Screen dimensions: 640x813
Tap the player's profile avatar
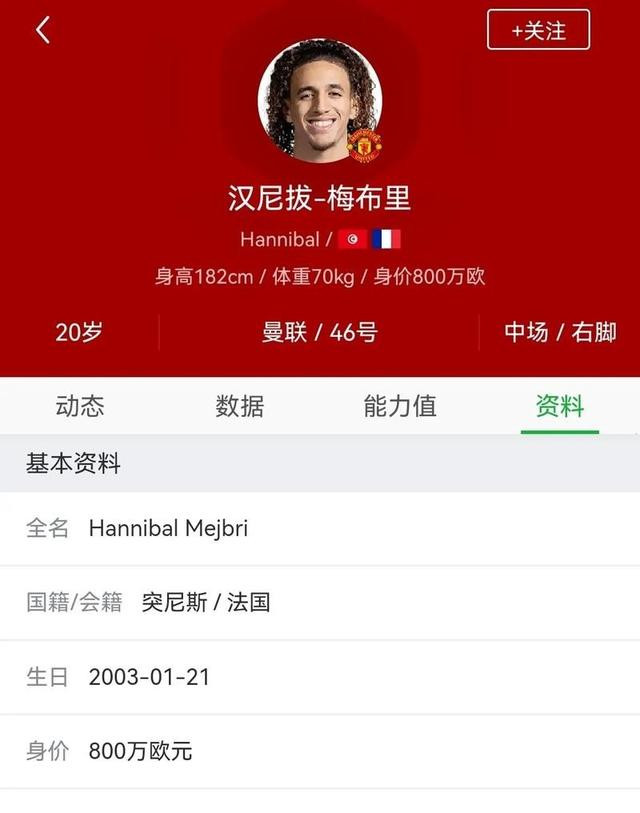click(319, 101)
